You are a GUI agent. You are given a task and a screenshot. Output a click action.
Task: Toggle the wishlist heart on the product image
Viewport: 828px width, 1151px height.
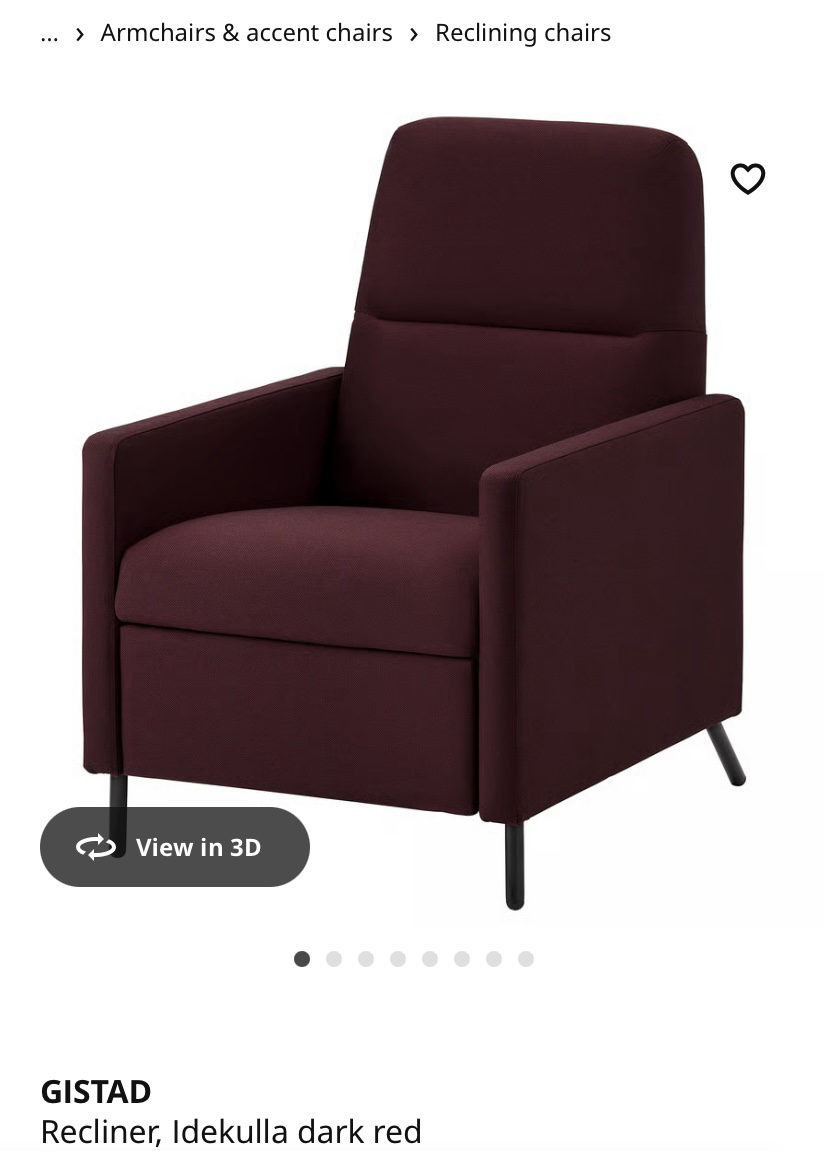pos(748,179)
